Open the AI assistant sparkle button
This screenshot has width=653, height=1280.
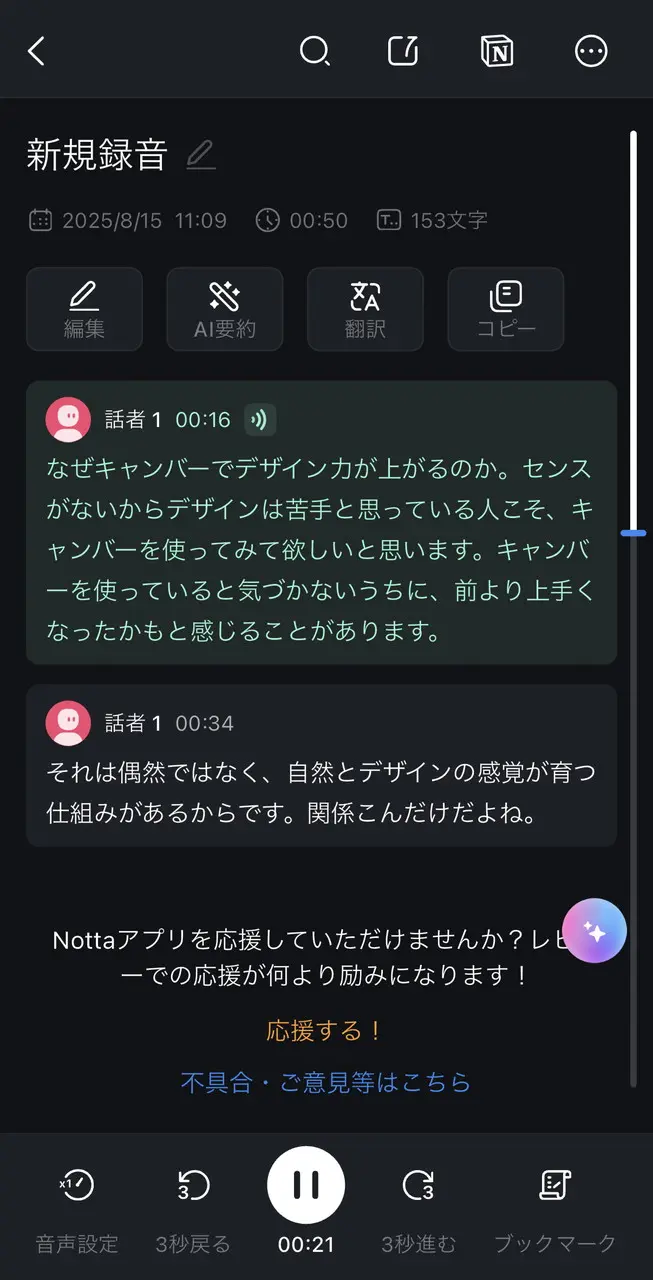tap(594, 931)
